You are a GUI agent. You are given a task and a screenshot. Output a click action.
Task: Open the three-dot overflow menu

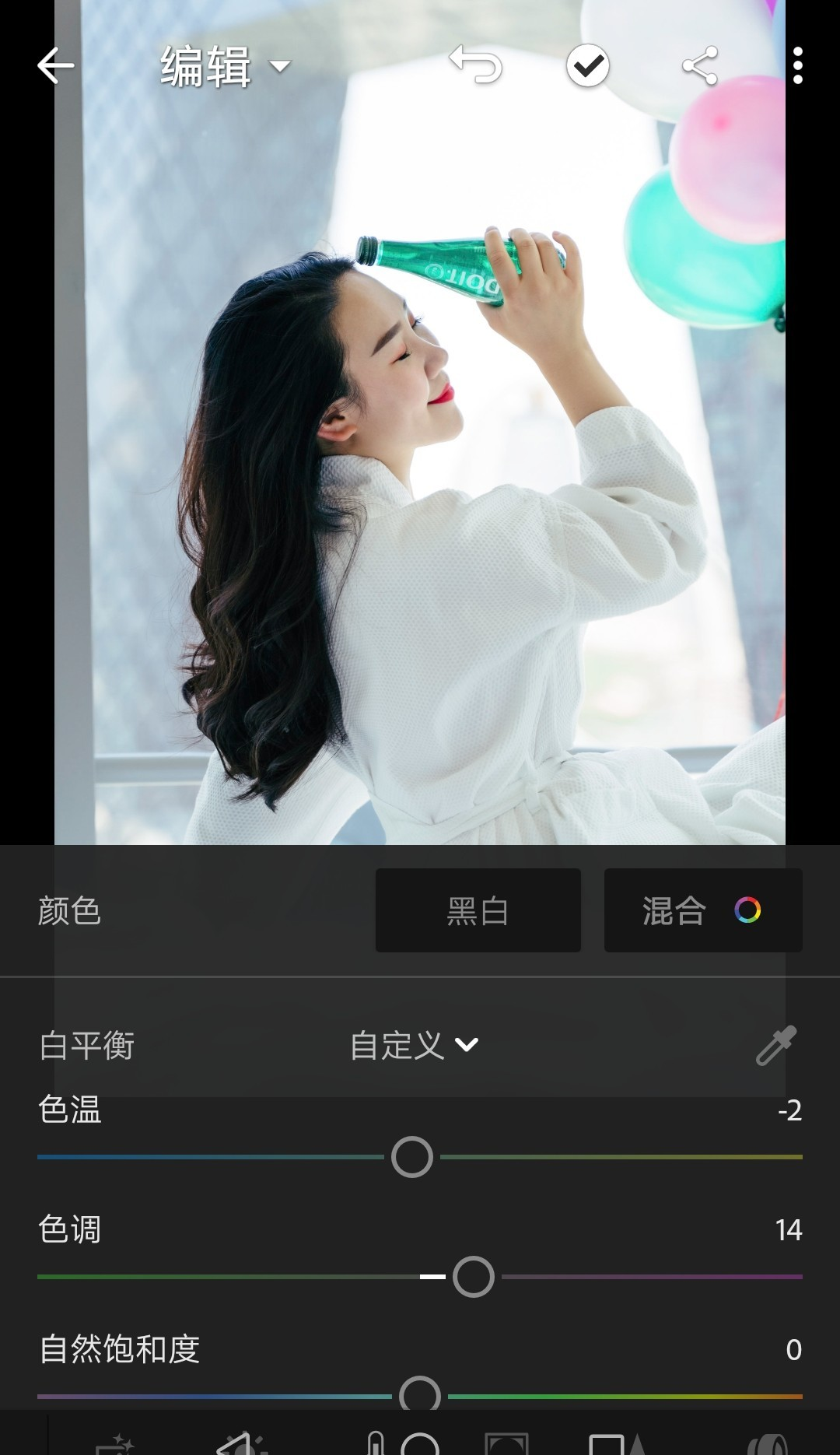[x=797, y=66]
